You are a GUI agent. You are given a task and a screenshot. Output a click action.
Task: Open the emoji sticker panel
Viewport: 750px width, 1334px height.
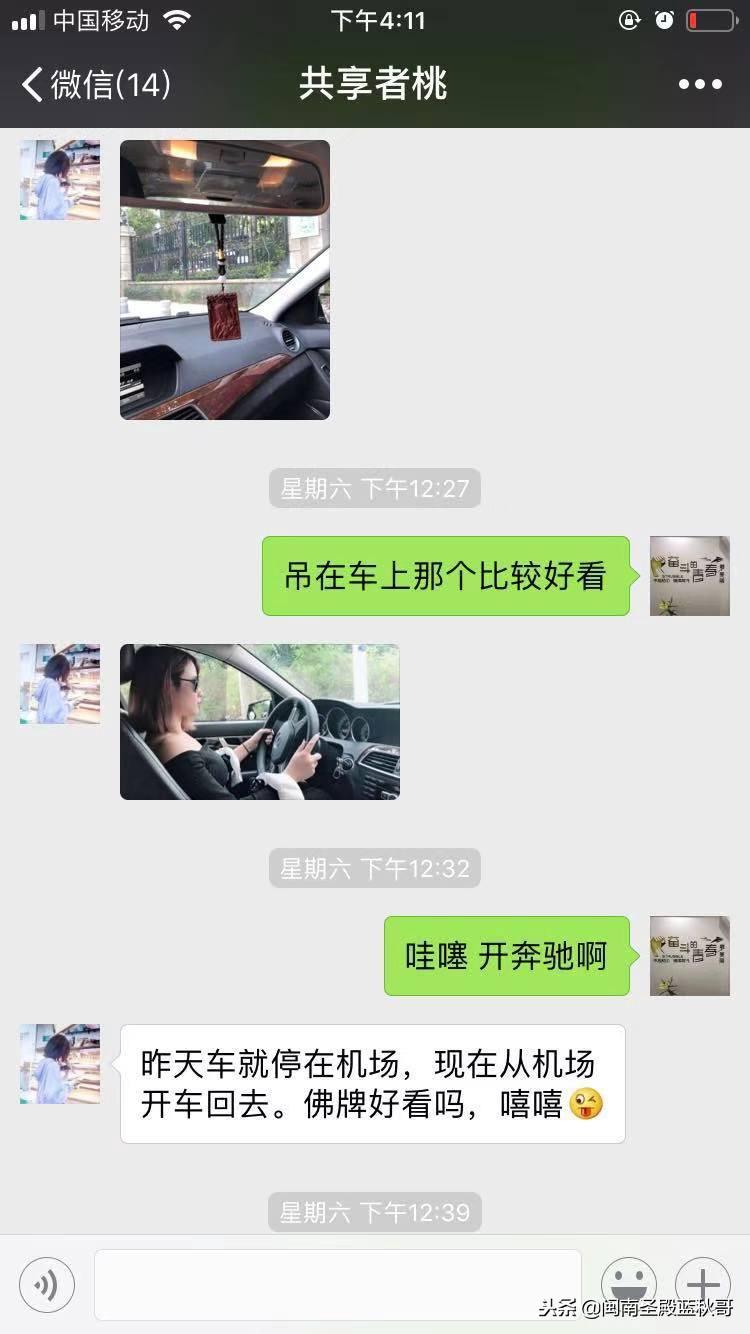[x=628, y=1284]
